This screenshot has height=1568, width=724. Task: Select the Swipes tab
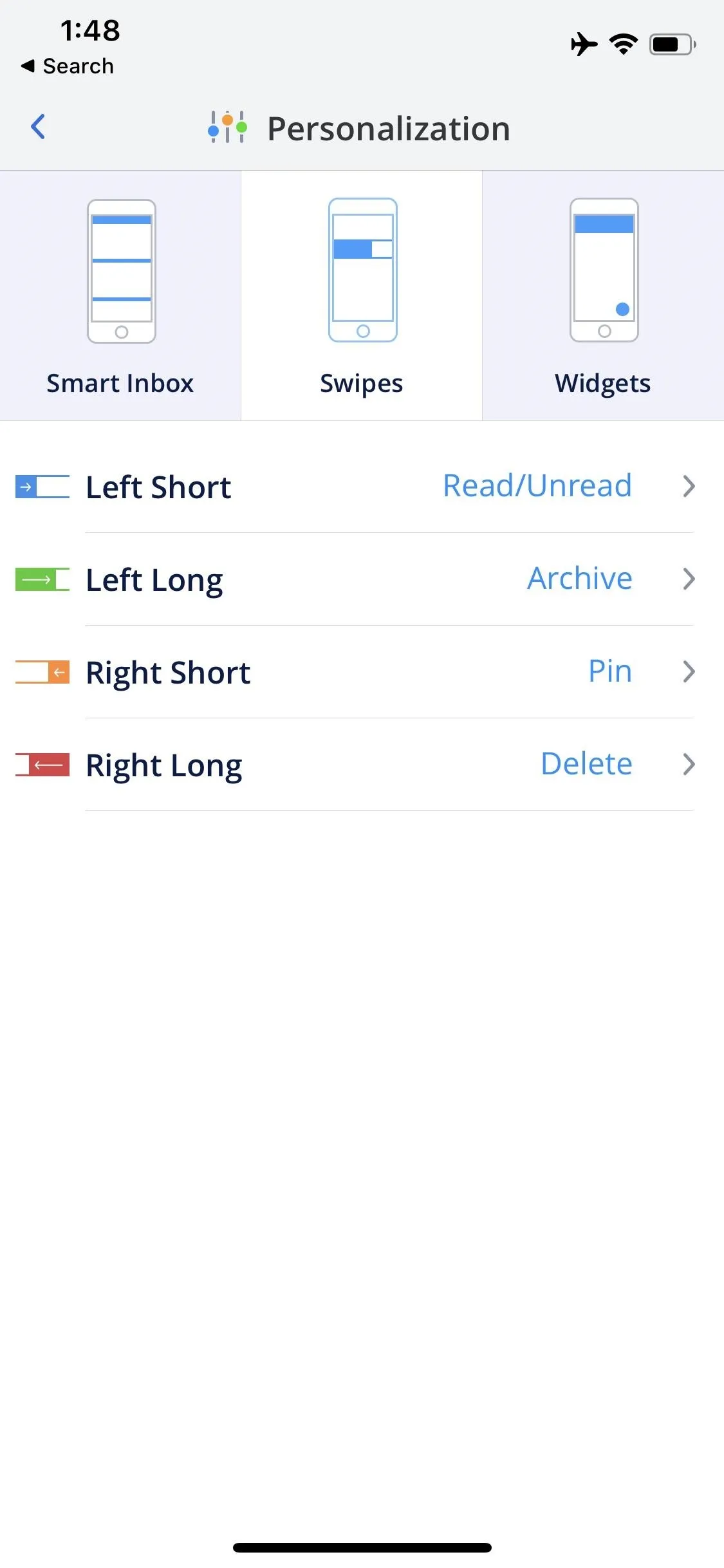(x=362, y=295)
